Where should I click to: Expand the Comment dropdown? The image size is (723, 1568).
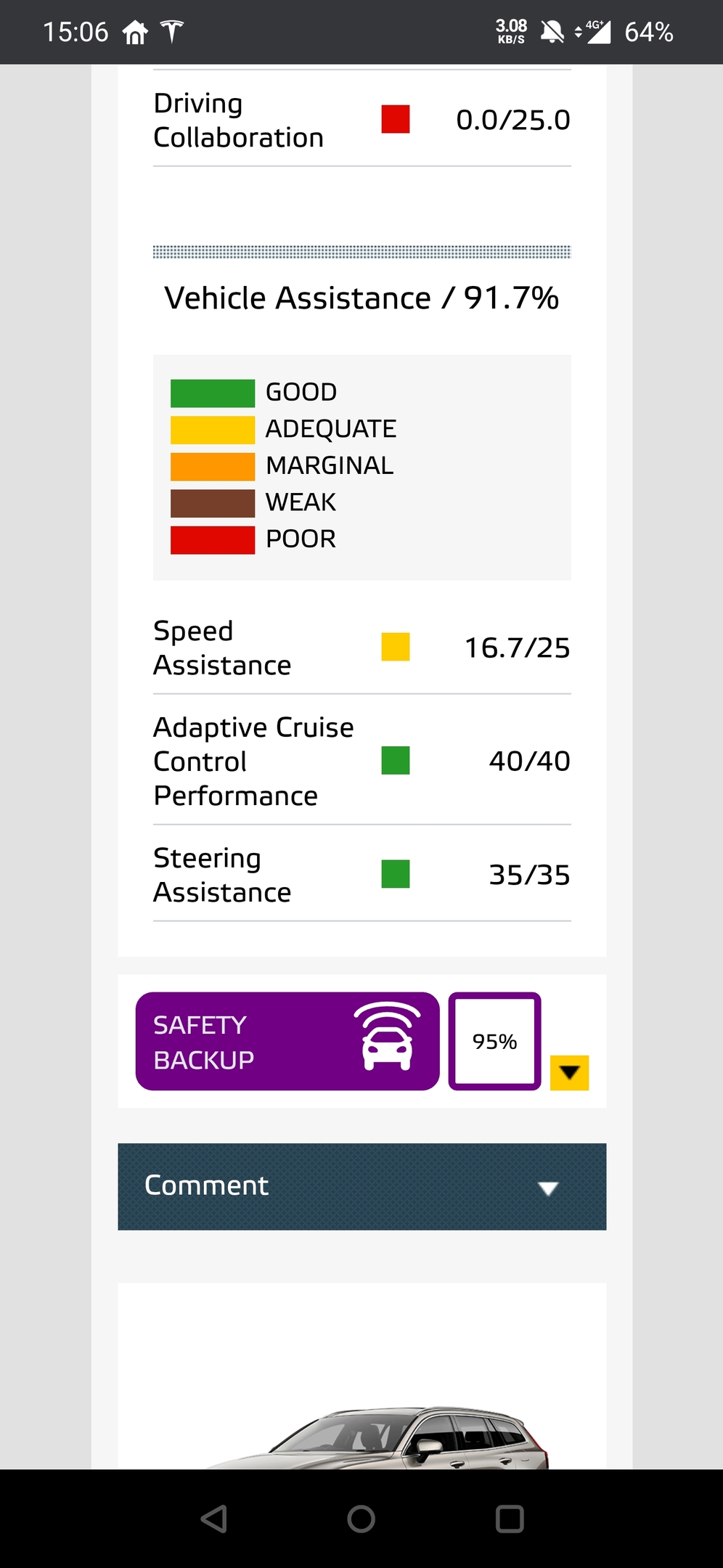361,1187
